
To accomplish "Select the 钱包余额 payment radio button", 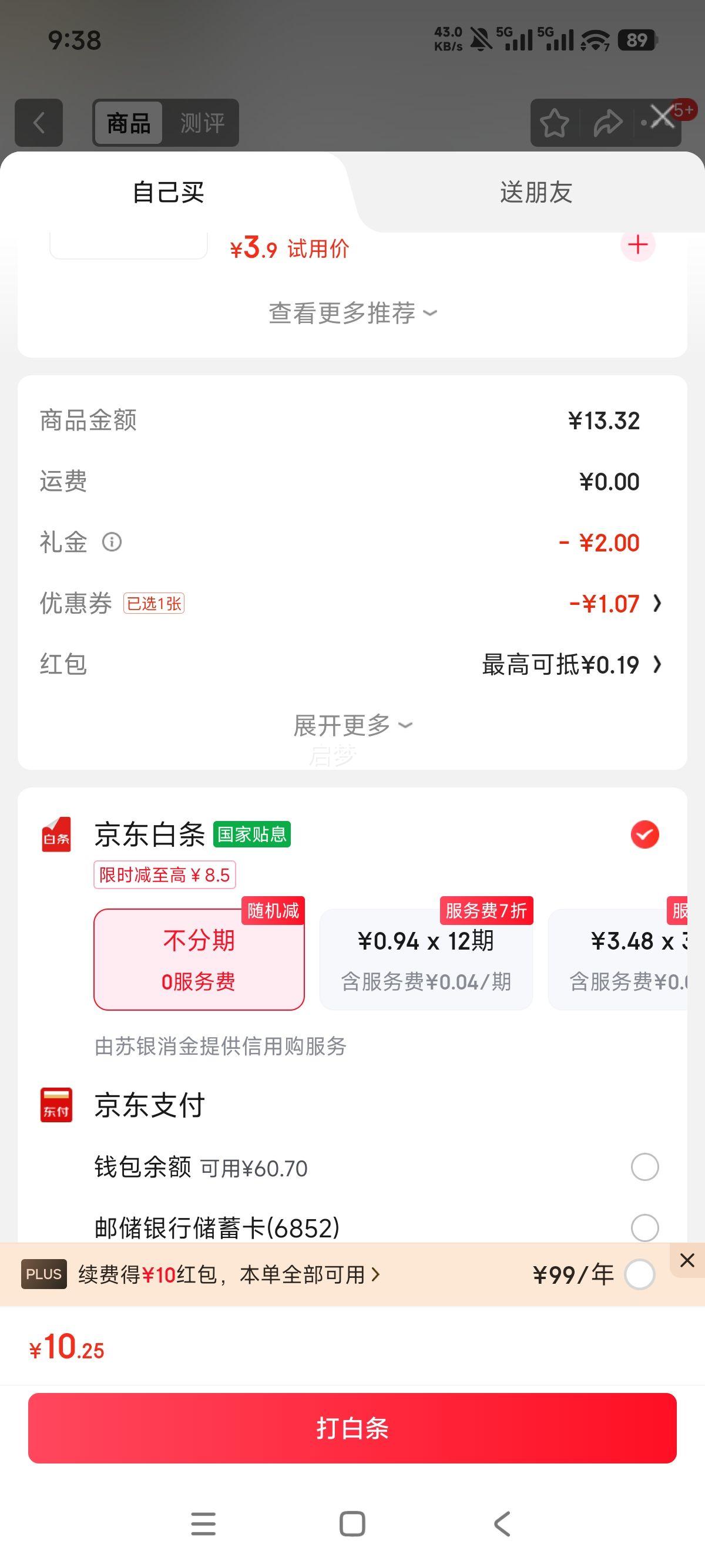I will pyautogui.click(x=644, y=1166).
